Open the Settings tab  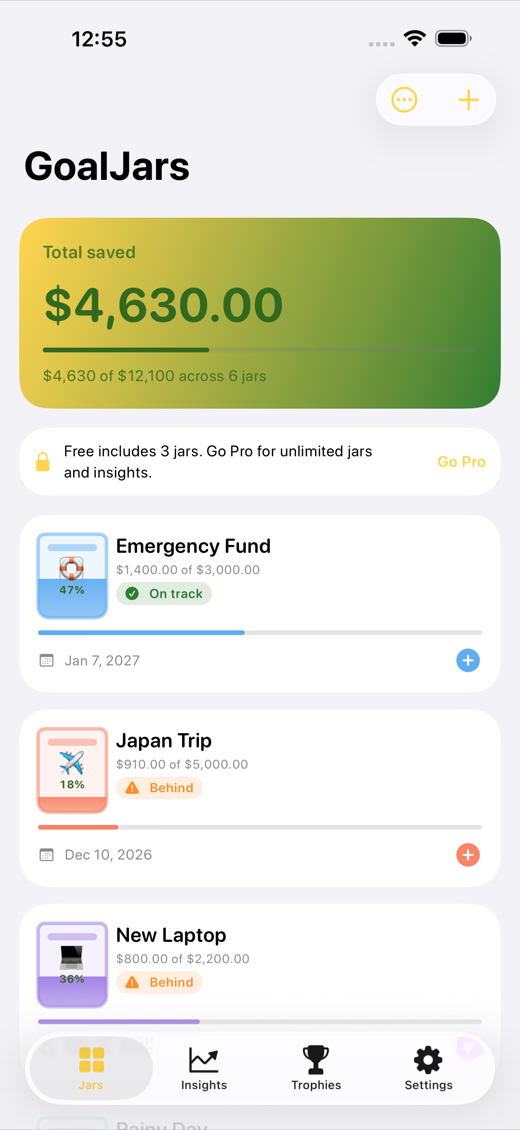429,1069
